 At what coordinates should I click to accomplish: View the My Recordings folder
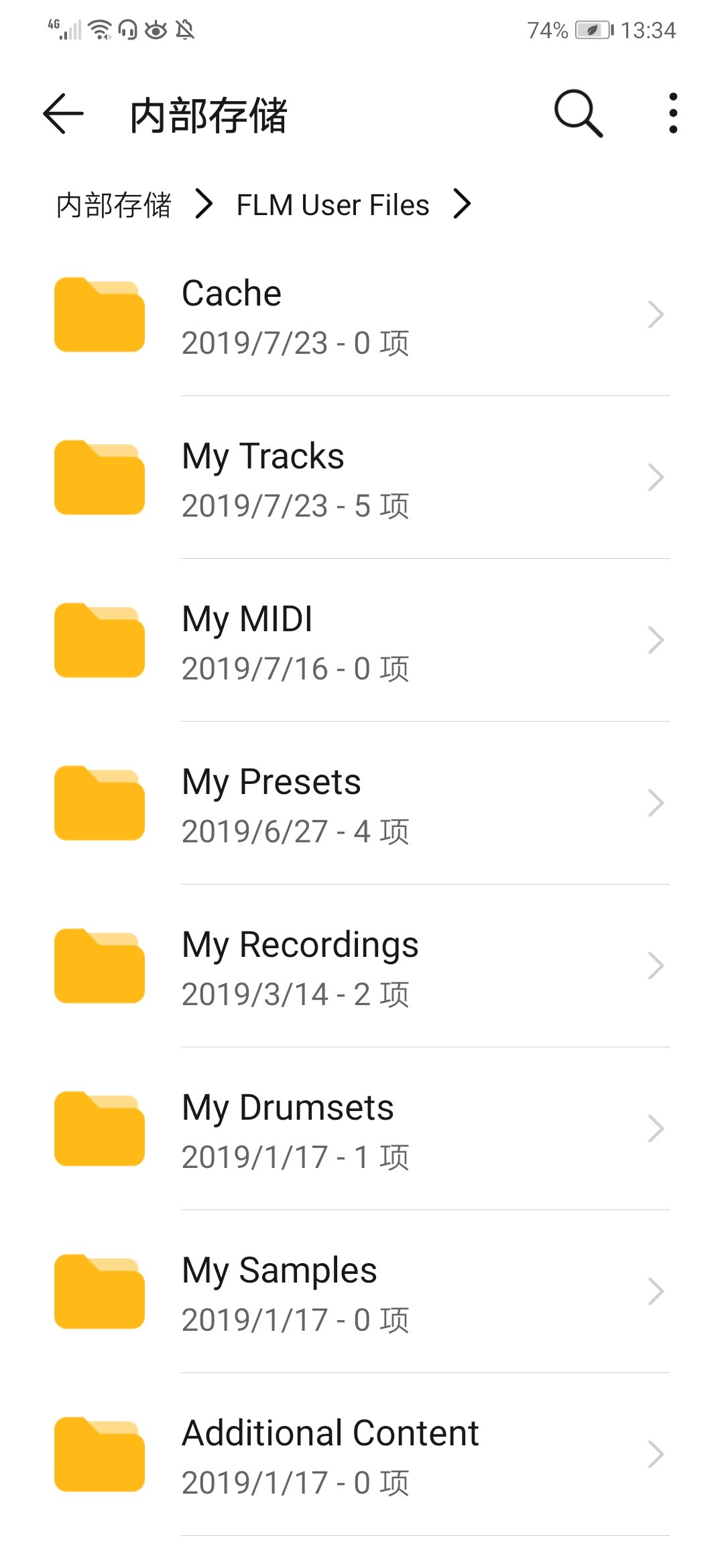point(362,966)
